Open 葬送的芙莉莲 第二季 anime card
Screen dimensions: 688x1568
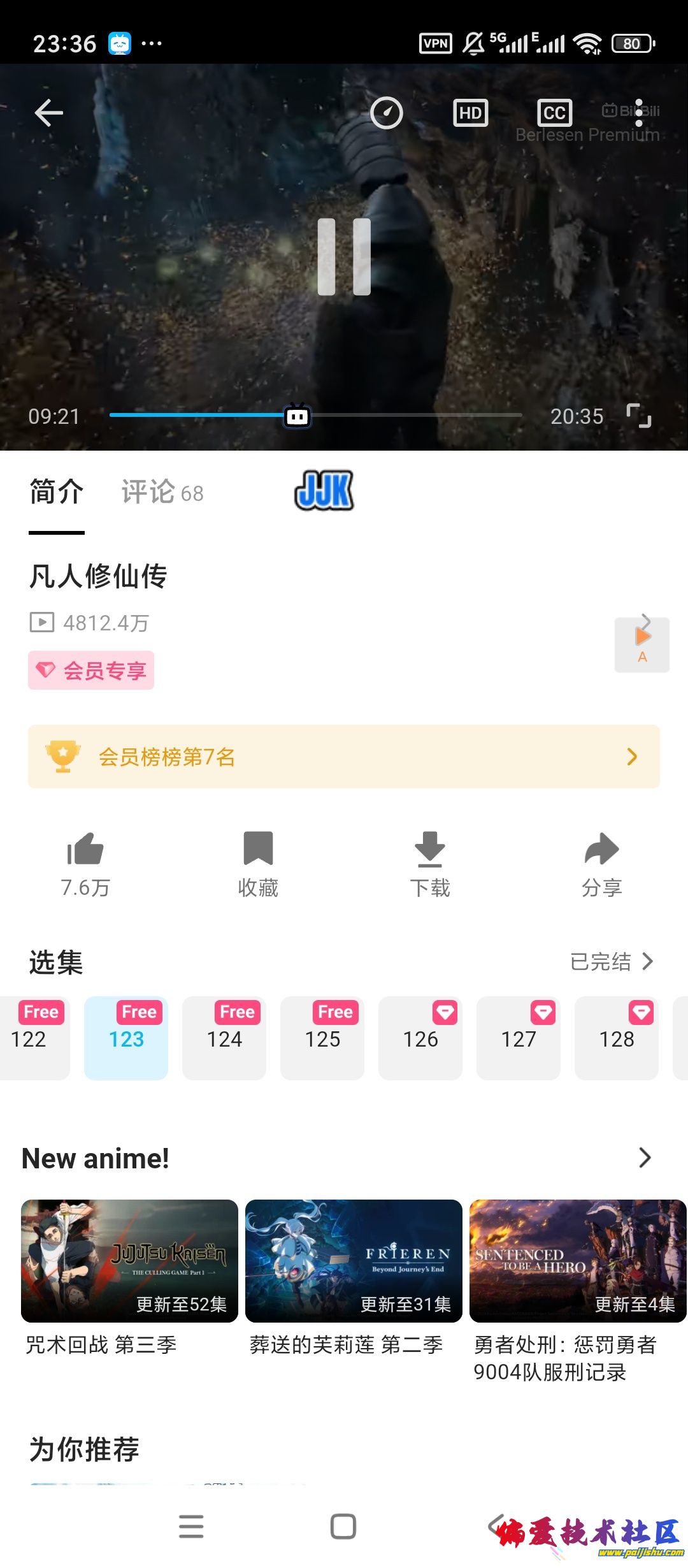354,1261
